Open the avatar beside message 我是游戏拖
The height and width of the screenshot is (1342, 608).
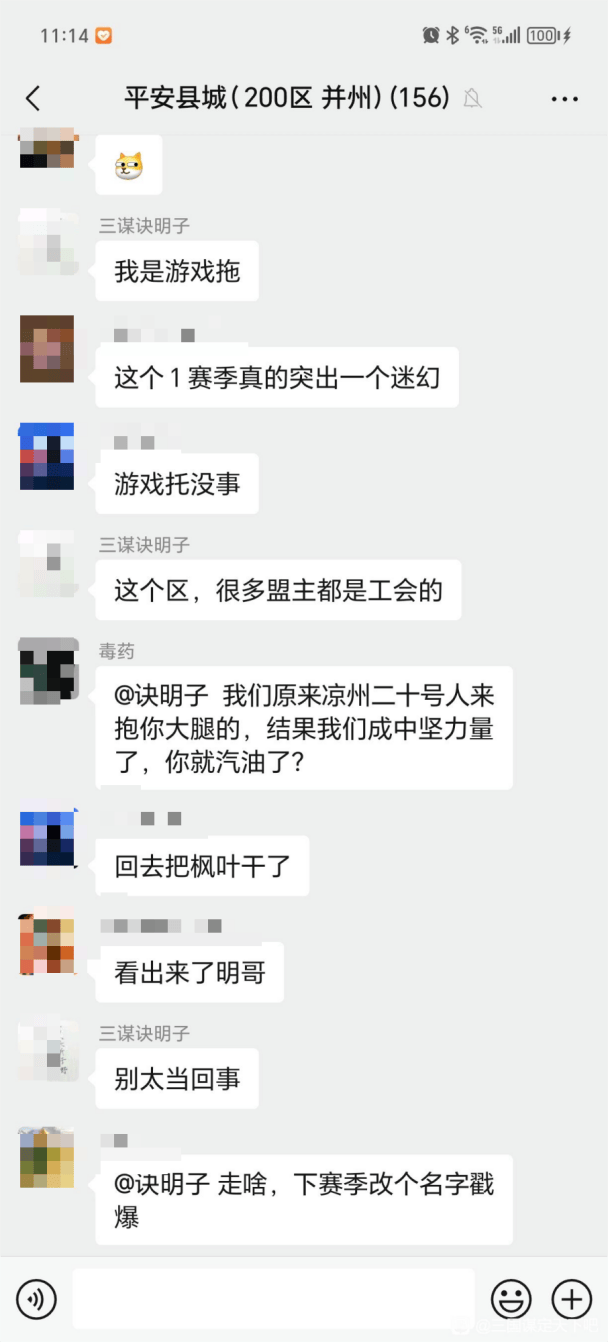(47, 243)
